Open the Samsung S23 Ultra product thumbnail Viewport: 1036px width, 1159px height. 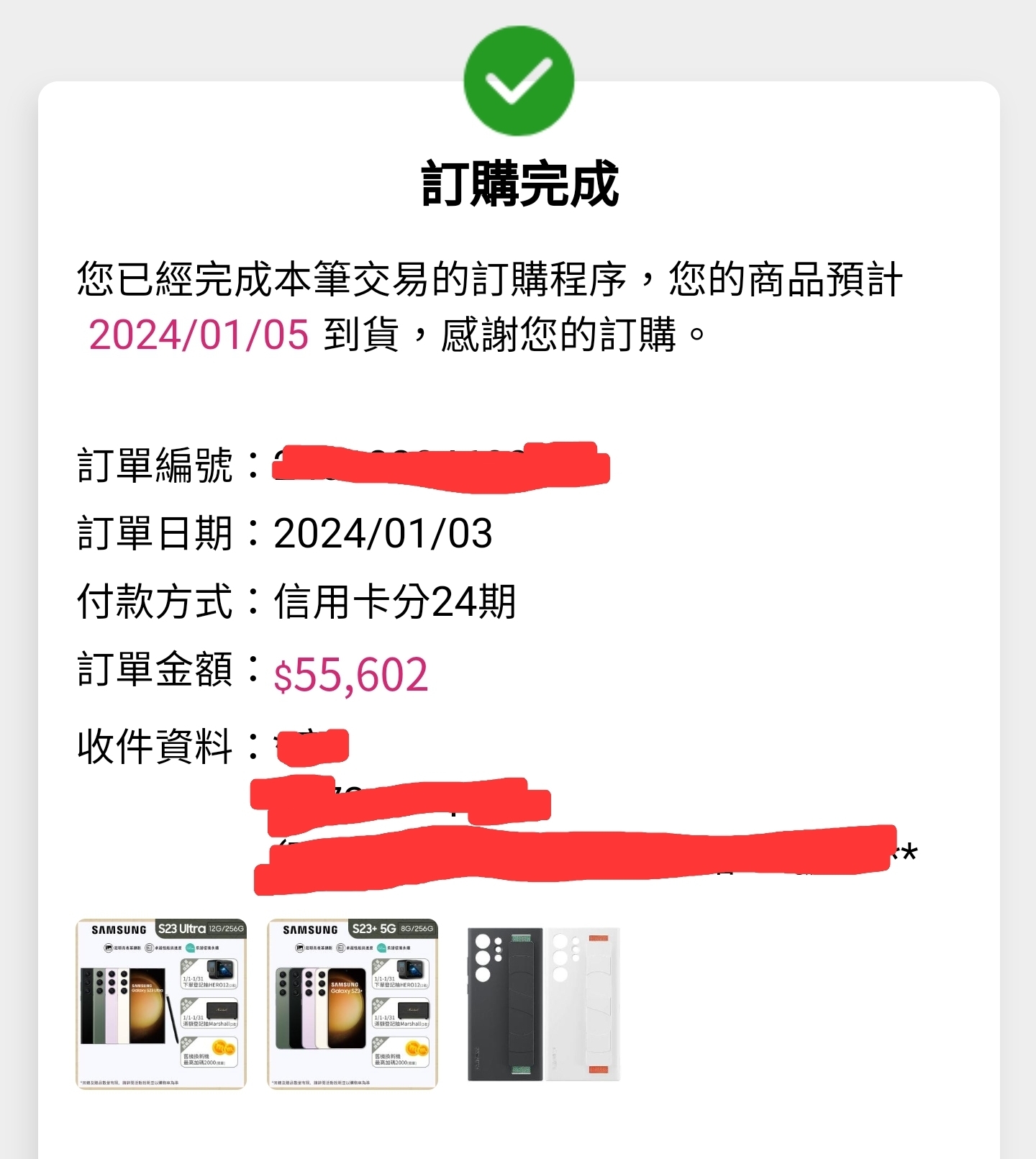161,1004
